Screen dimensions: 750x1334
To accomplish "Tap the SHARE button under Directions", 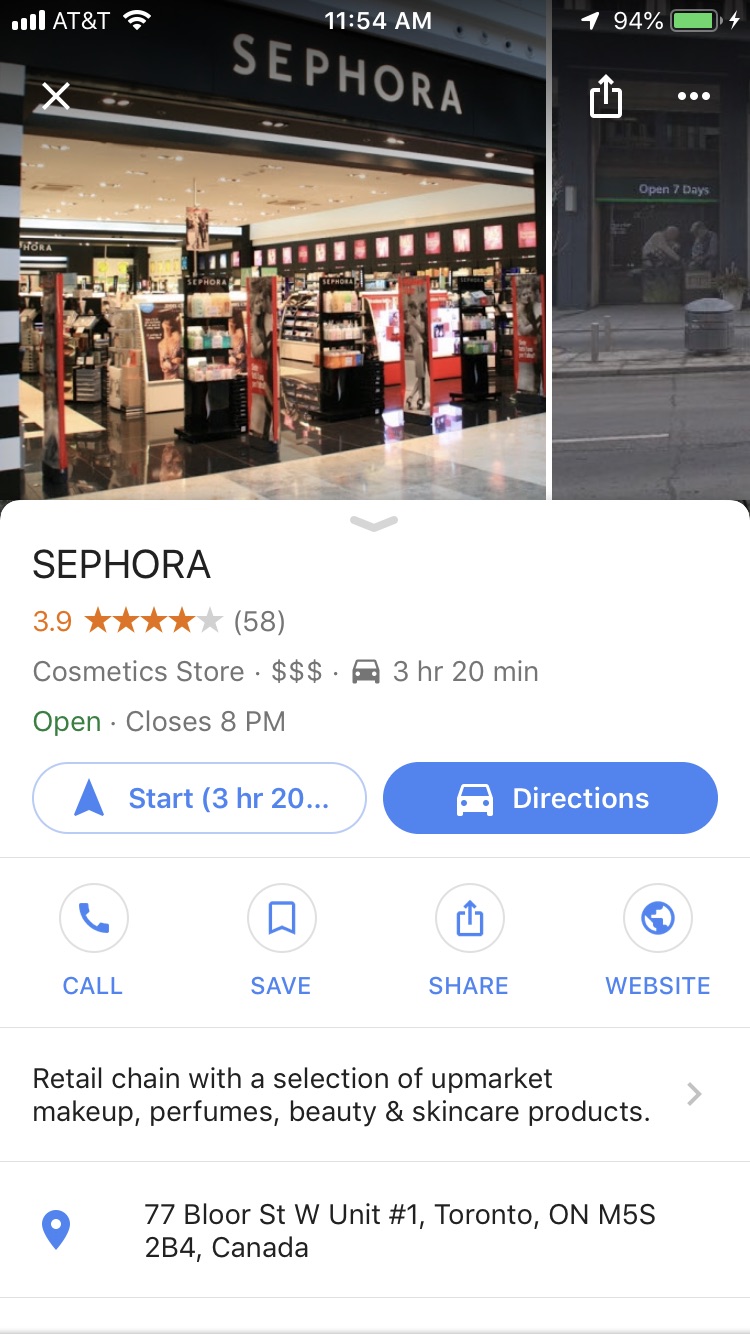I will [x=469, y=942].
